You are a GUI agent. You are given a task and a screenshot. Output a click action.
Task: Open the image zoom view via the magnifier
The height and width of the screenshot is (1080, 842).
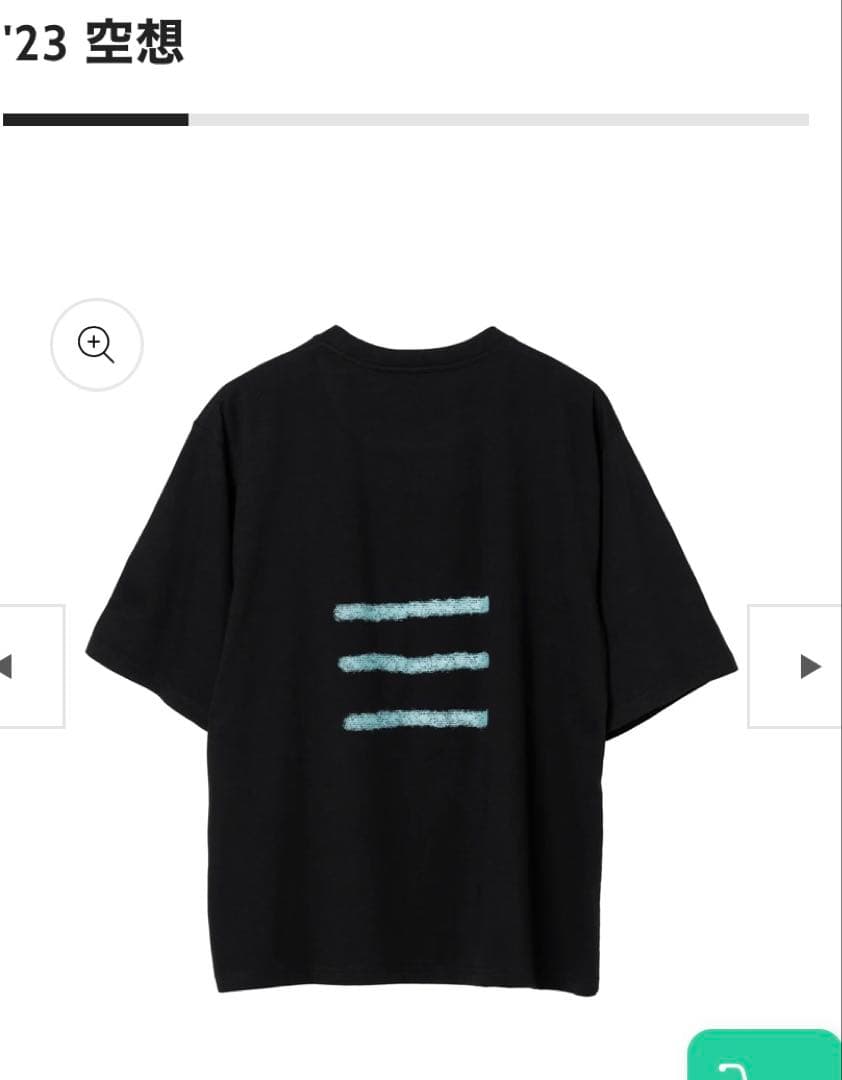(96, 344)
